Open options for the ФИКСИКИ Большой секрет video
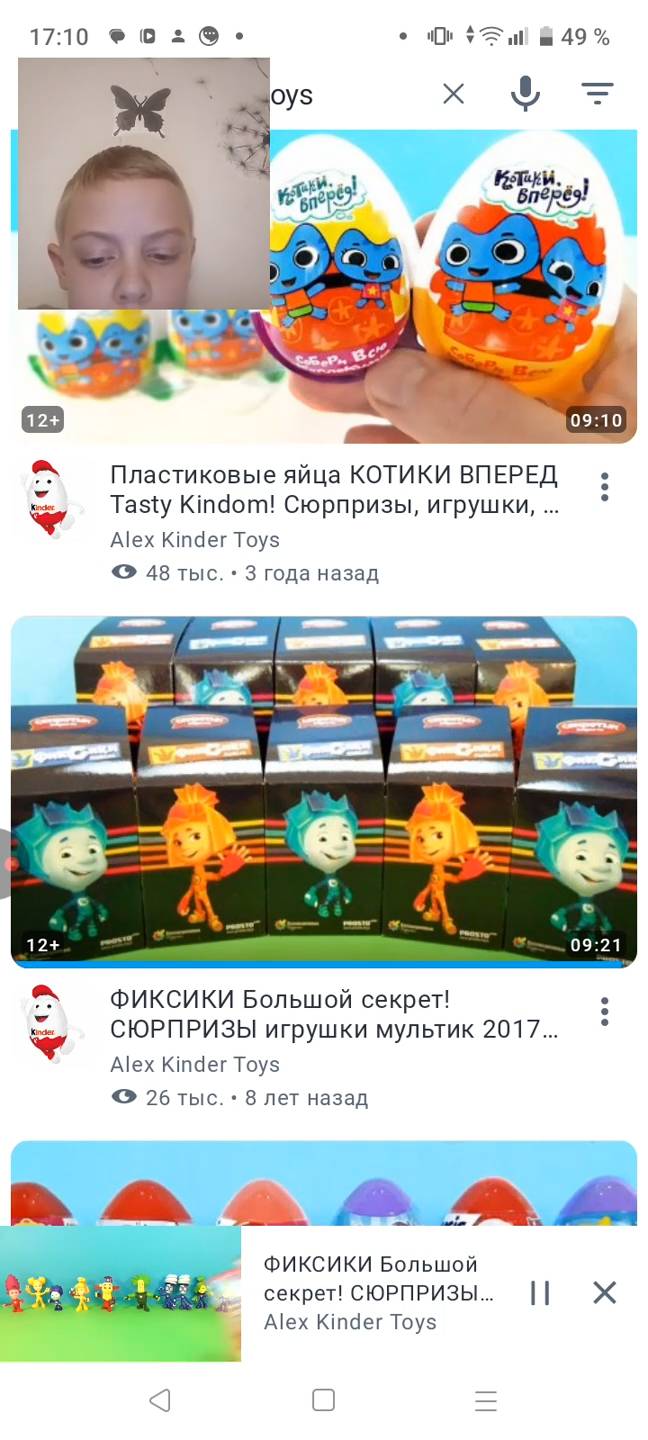648x1440 pixels. (x=605, y=1011)
